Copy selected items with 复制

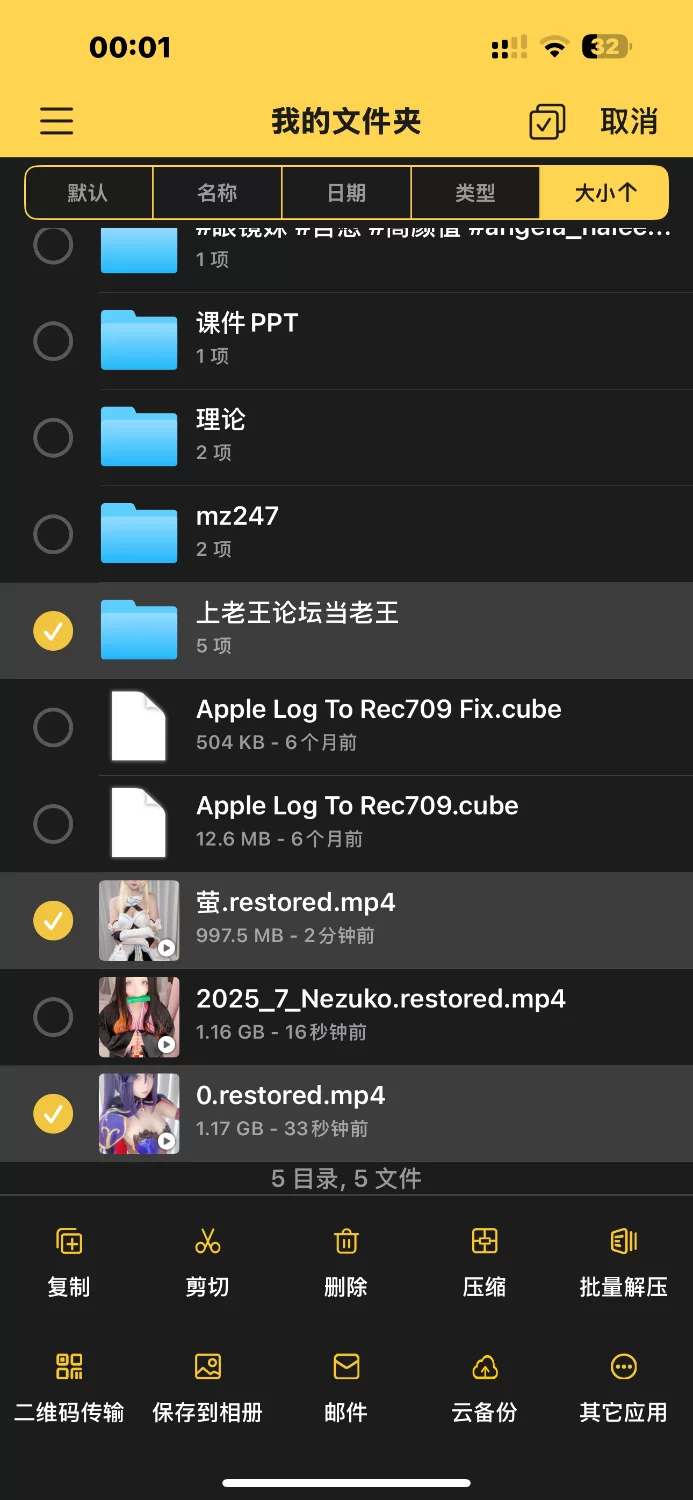(x=69, y=1262)
